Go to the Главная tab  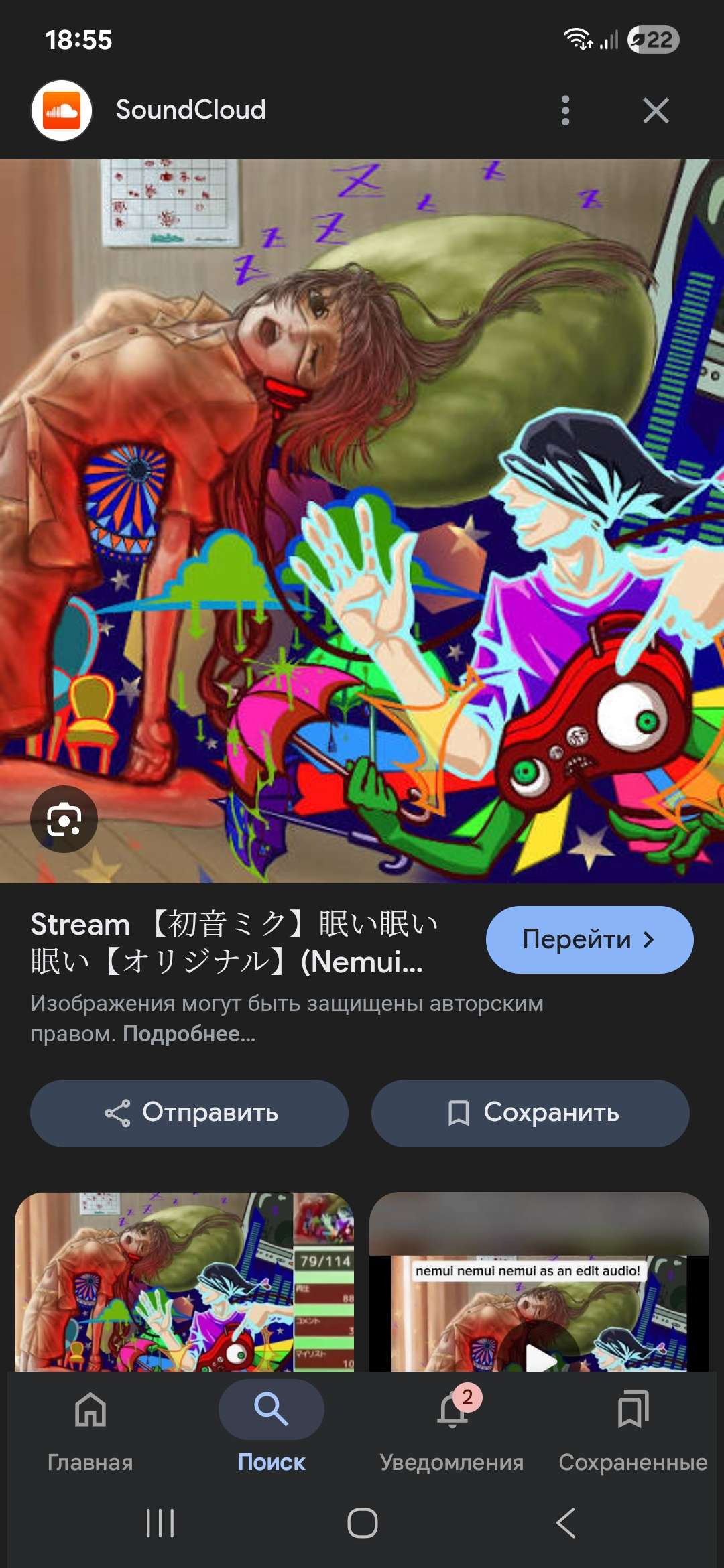[90, 1427]
